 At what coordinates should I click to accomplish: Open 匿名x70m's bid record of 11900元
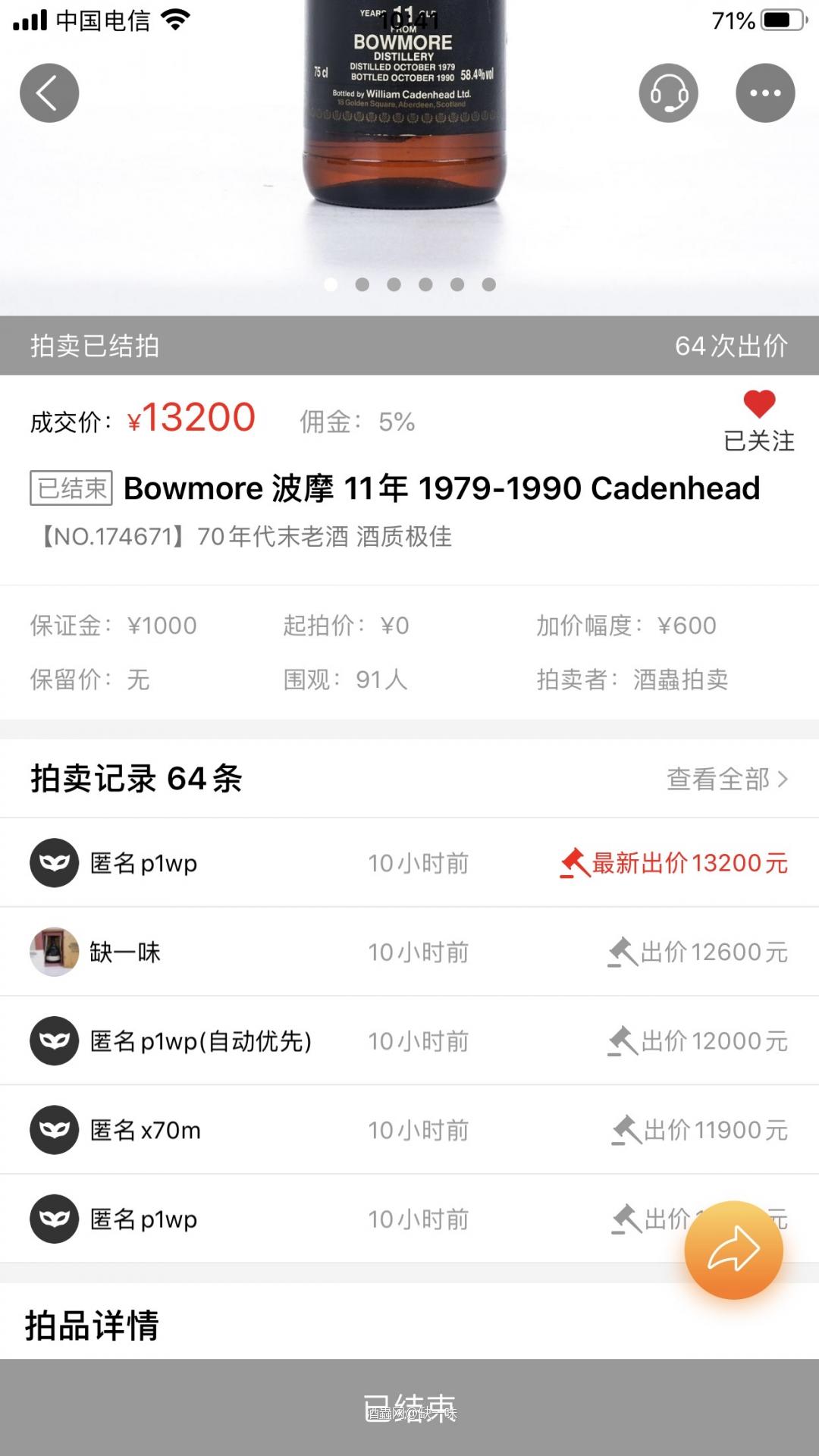[x=409, y=1130]
